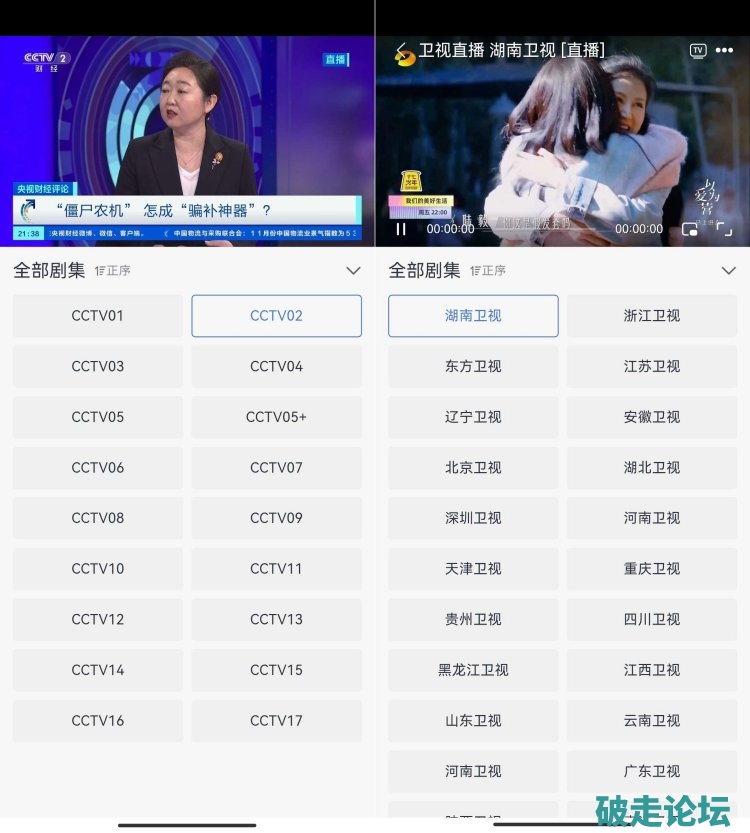The height and width of the screenshot is (833, 750).
Task: Cast video using the TV icon
Action: coord(697,51)
